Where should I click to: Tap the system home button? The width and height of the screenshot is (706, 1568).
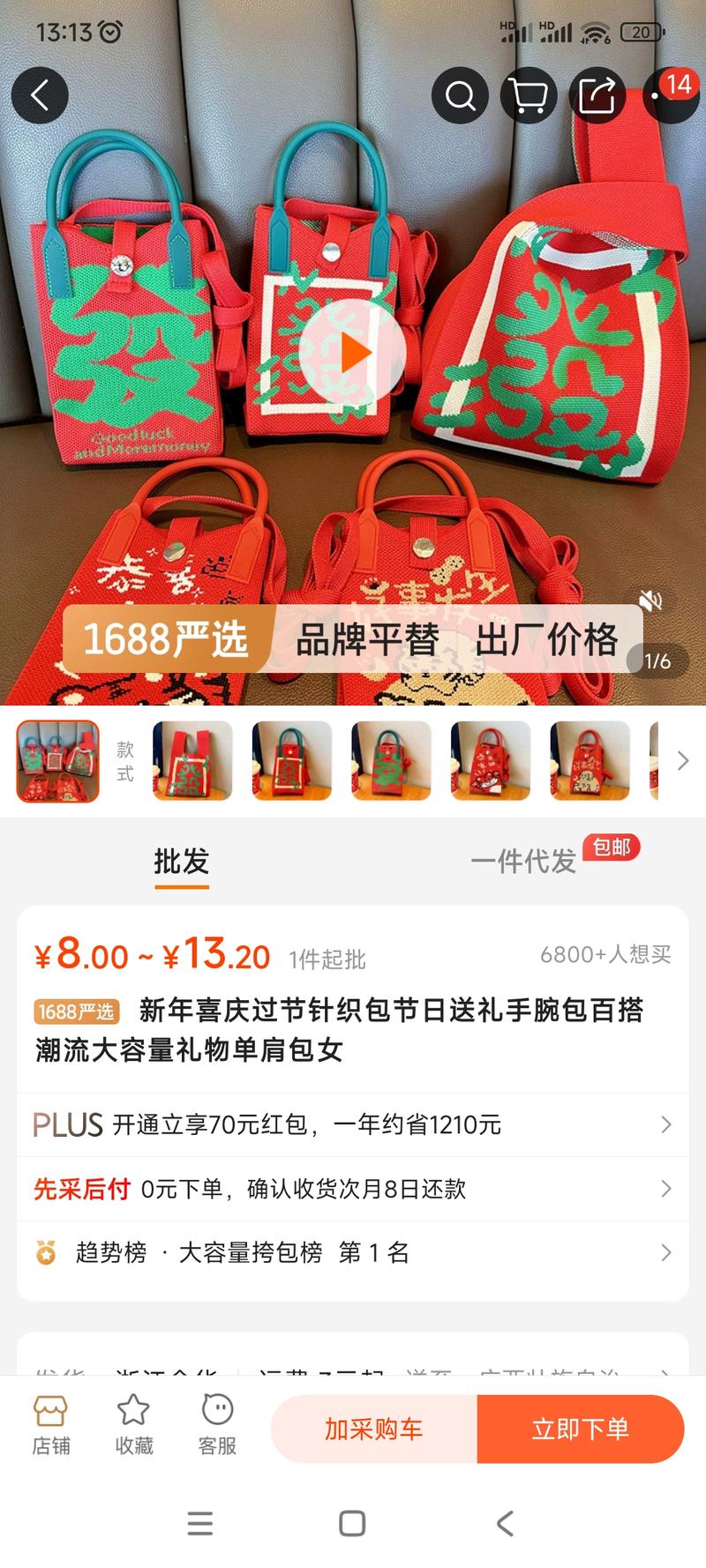tap(352, 1523)
